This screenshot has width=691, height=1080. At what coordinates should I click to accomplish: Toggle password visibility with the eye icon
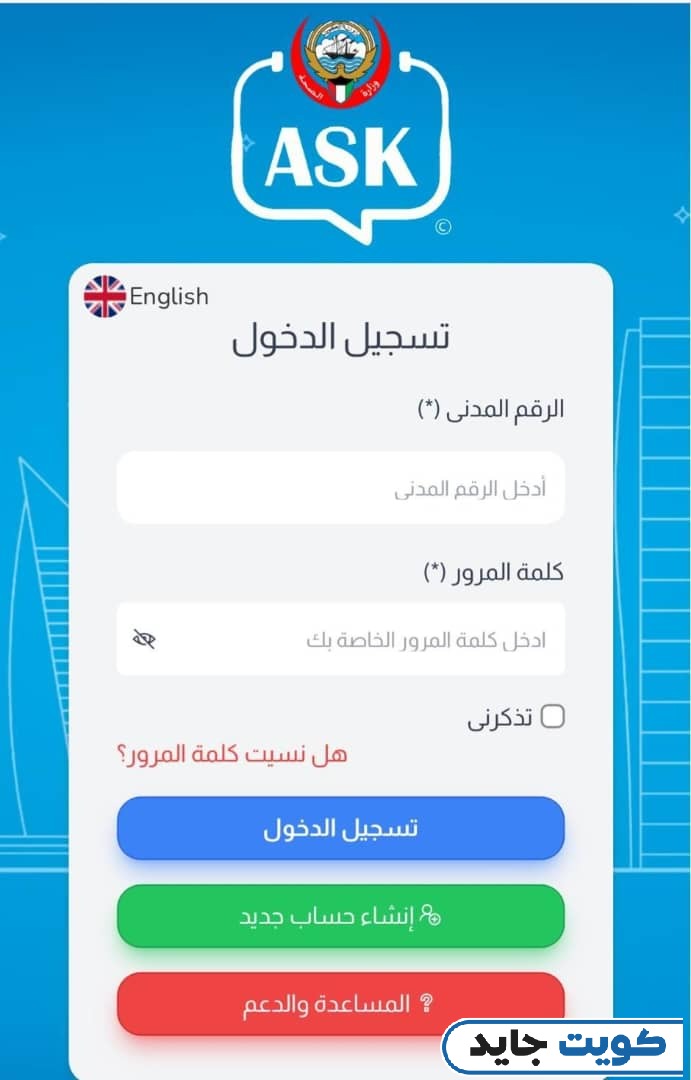(144, 639)
